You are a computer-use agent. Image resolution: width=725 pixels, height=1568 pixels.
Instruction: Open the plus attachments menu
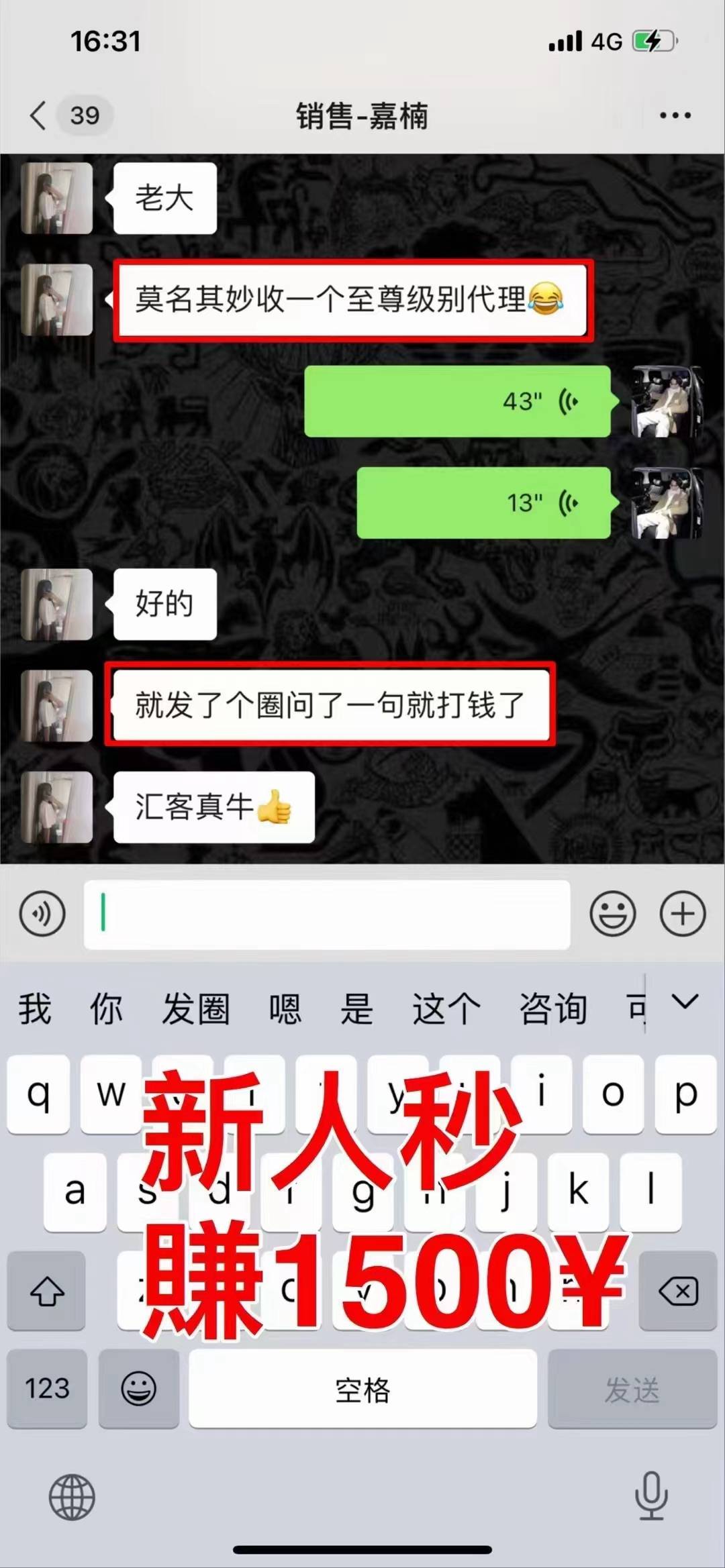pyautogui.click(x=683, y=914)
